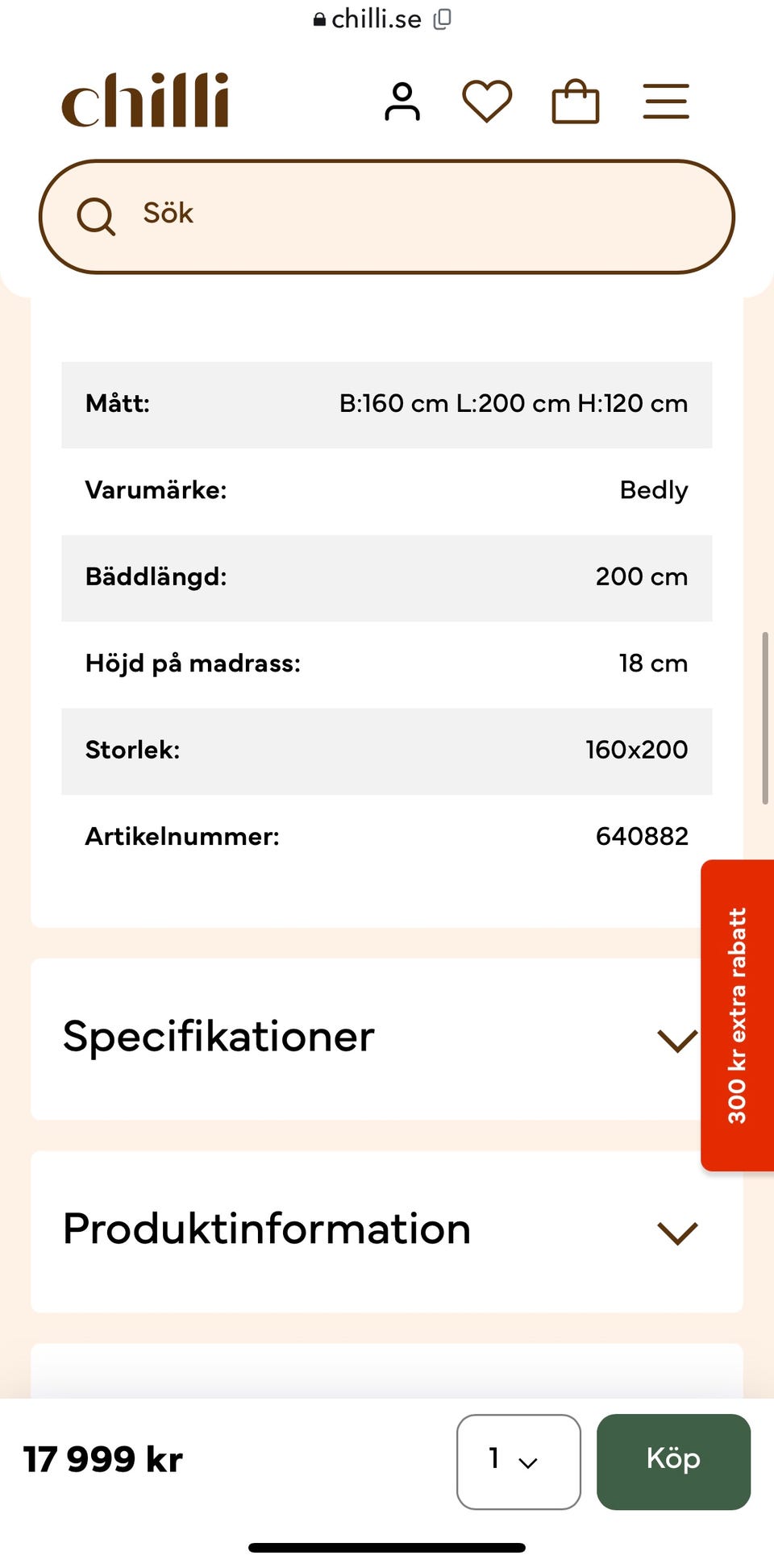Expand the Produktinformation section

pos(386,1231)
